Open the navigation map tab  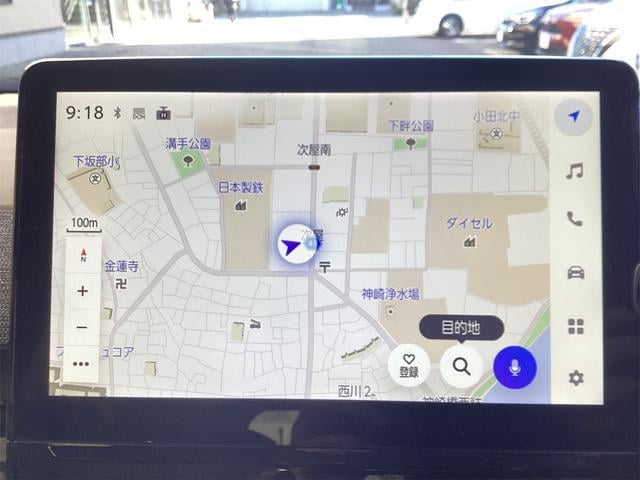(574, 117)
